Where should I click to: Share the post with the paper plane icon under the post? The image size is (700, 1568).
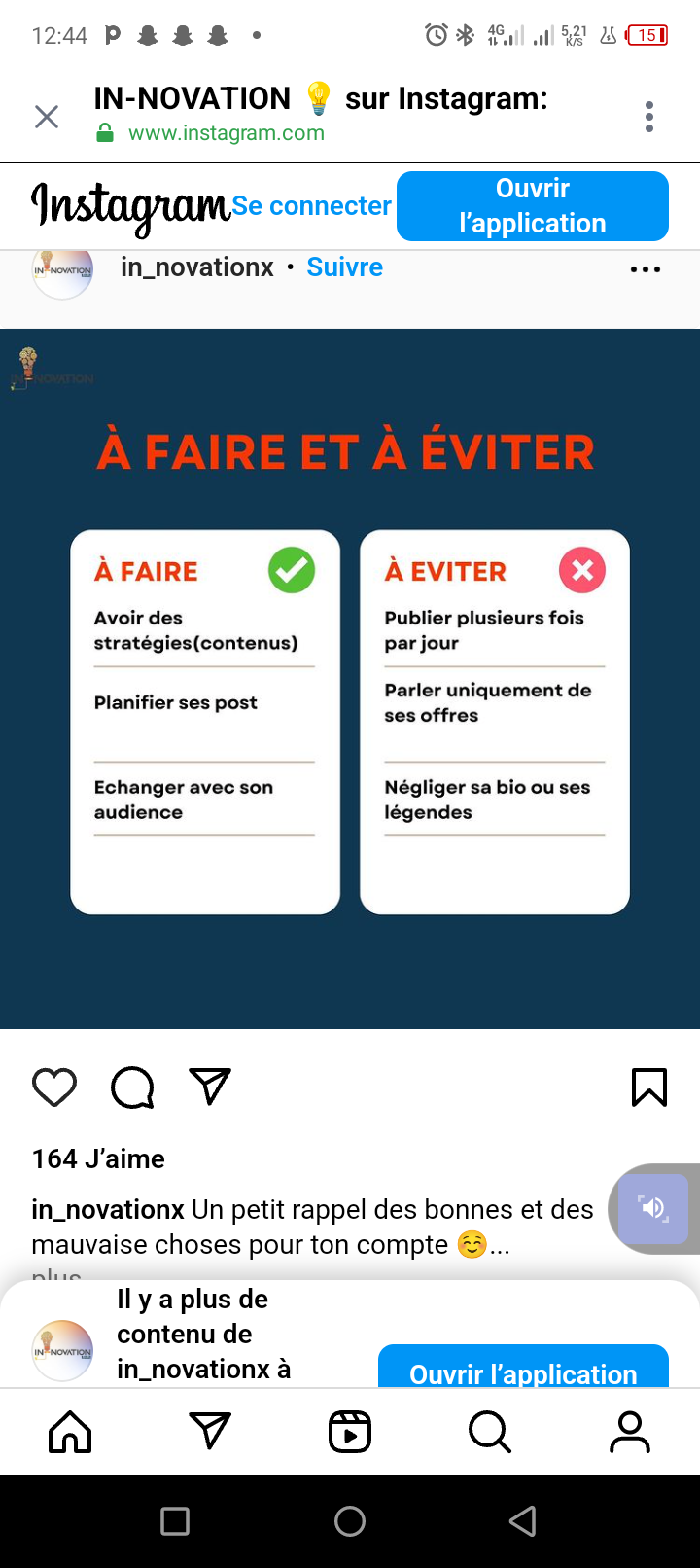210,1087
